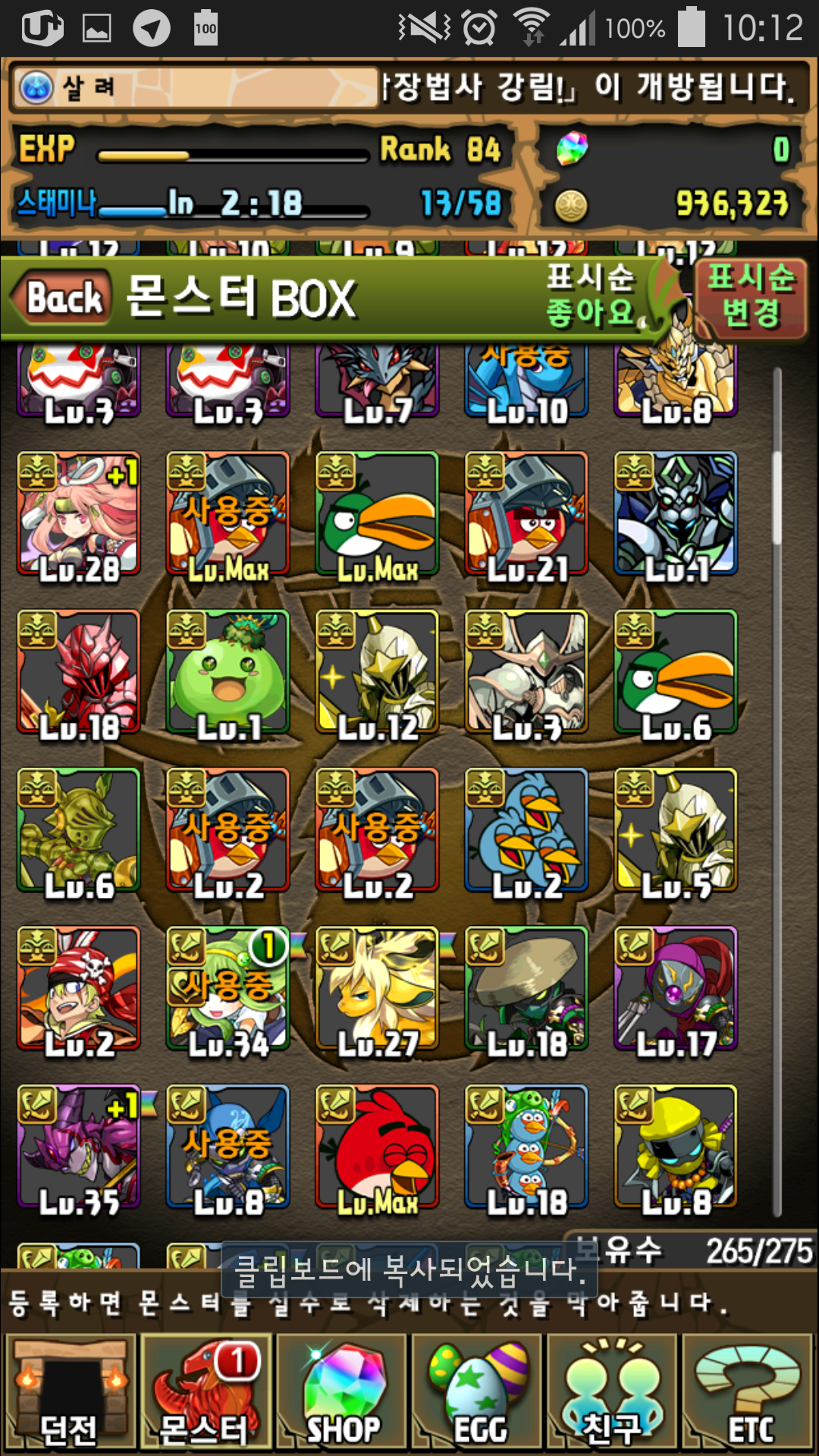Select the green toucan bird Lv.6
This screenshot has height=1456, width=819.
tap(676, 672)
